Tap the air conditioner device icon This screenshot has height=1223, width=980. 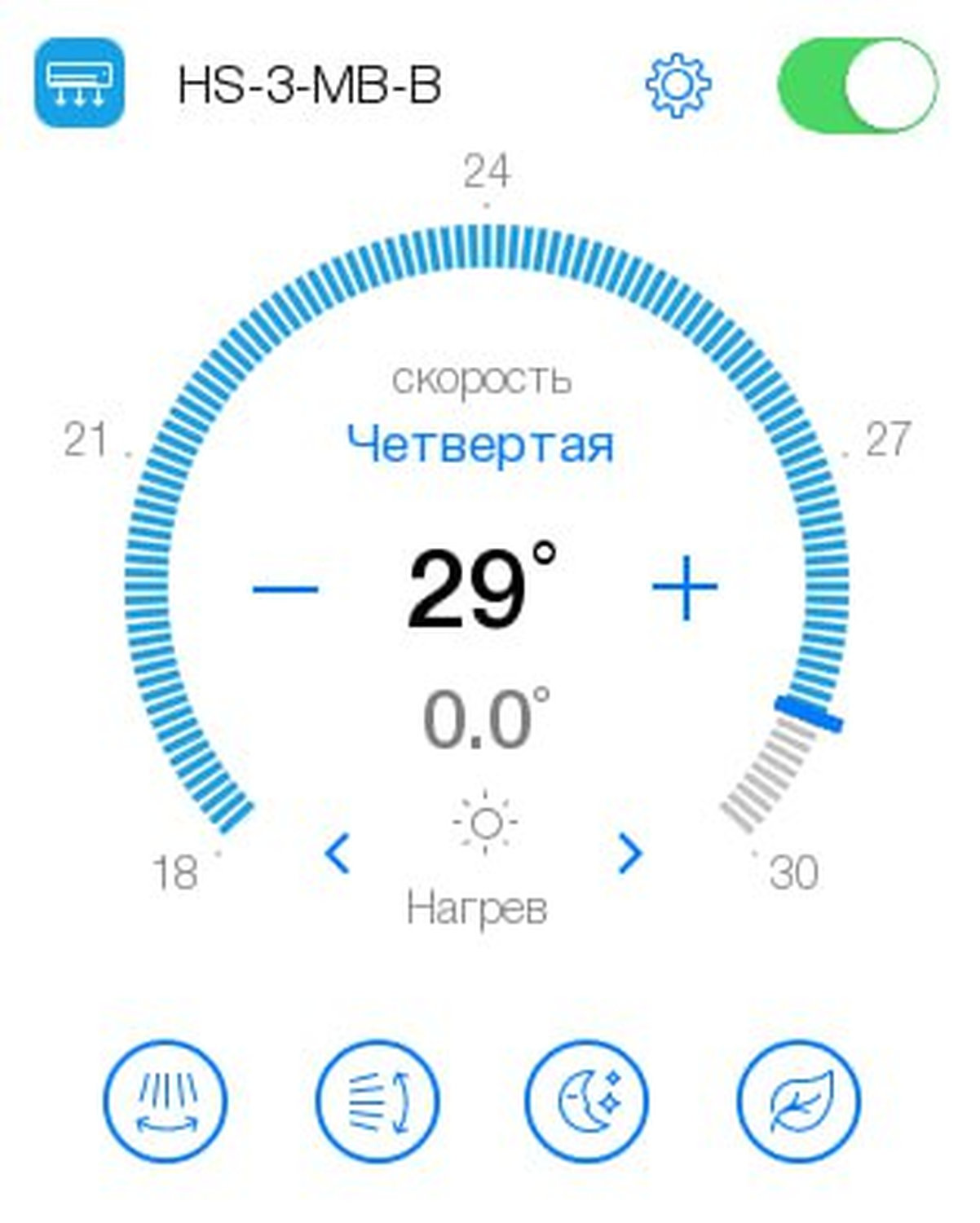coord(80,83)
